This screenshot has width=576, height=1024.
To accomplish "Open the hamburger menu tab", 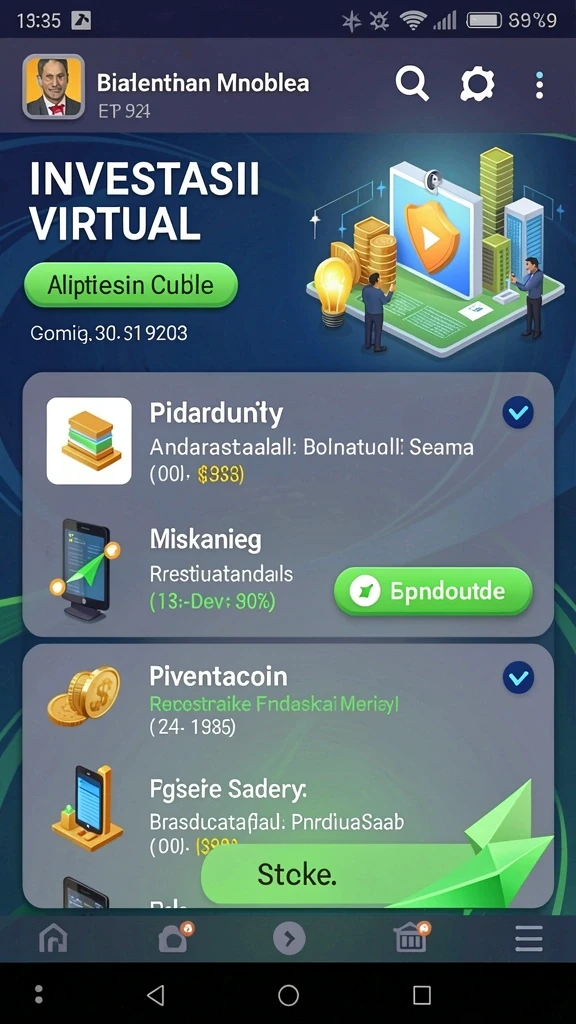I will (528, 939).
